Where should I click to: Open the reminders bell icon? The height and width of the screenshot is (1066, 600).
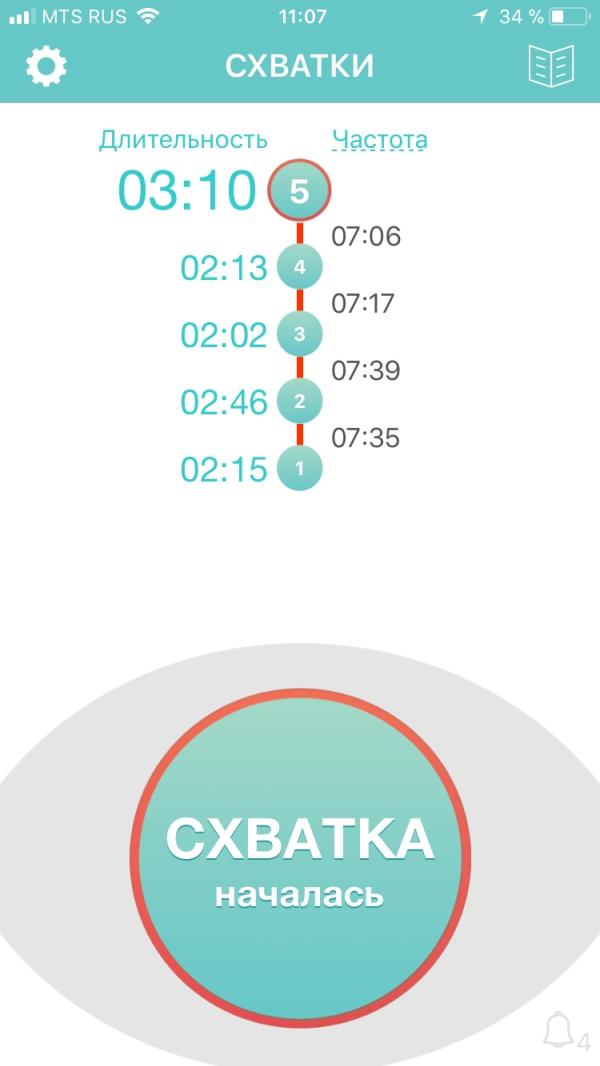[559, 1029]
